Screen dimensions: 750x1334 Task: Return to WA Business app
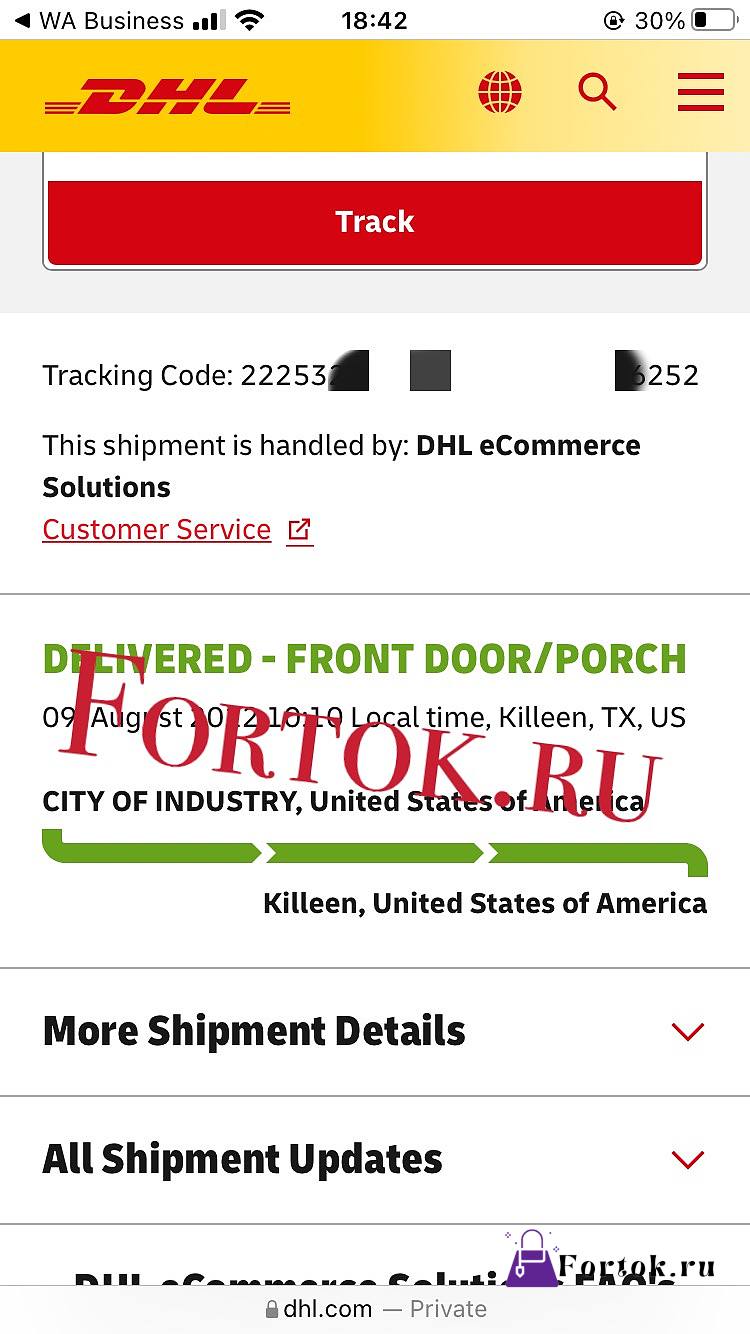click(x=100, y=20)
